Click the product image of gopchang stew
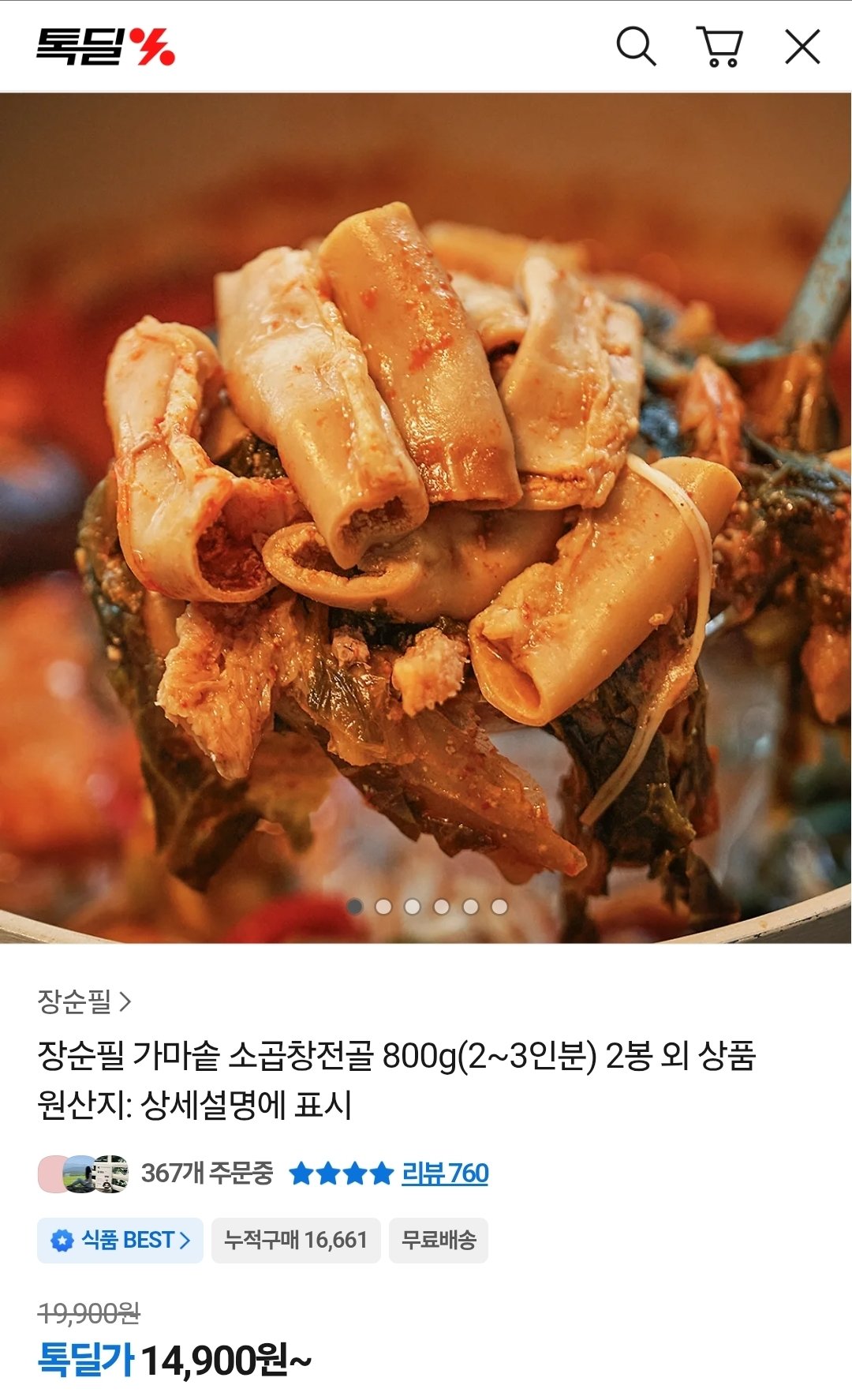The width and height of the screenshot is (852, 1400). pos(426,513)
